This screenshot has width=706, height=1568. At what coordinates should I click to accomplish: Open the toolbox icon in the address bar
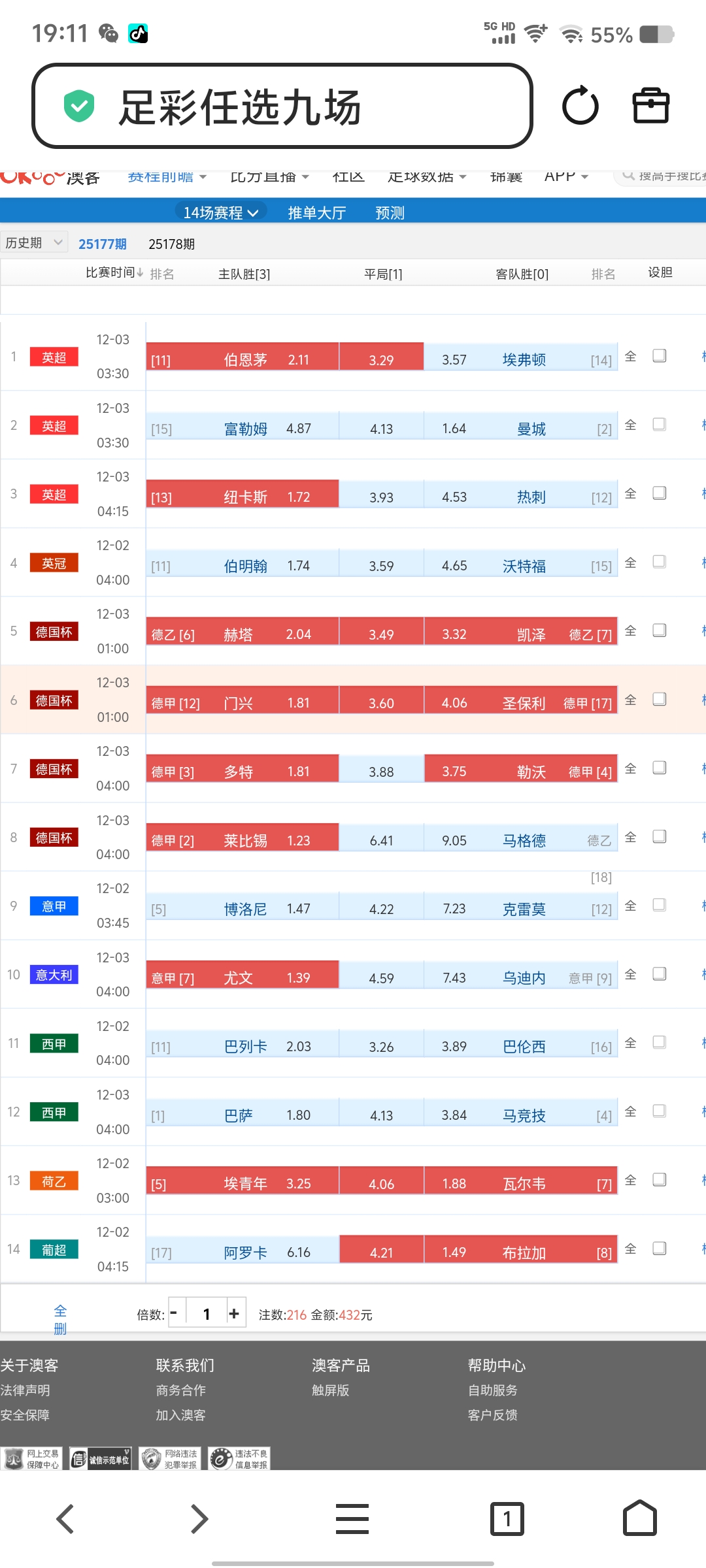pyautogui.click(x=651, y=106)
